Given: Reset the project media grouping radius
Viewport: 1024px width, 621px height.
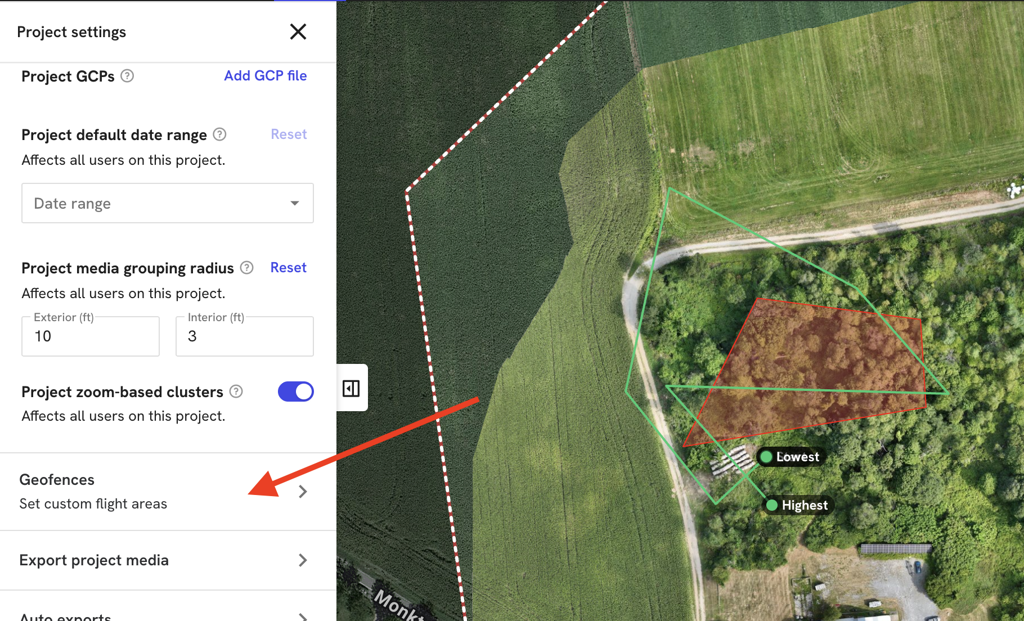Looking at the screenshot, I should [288, 268].
